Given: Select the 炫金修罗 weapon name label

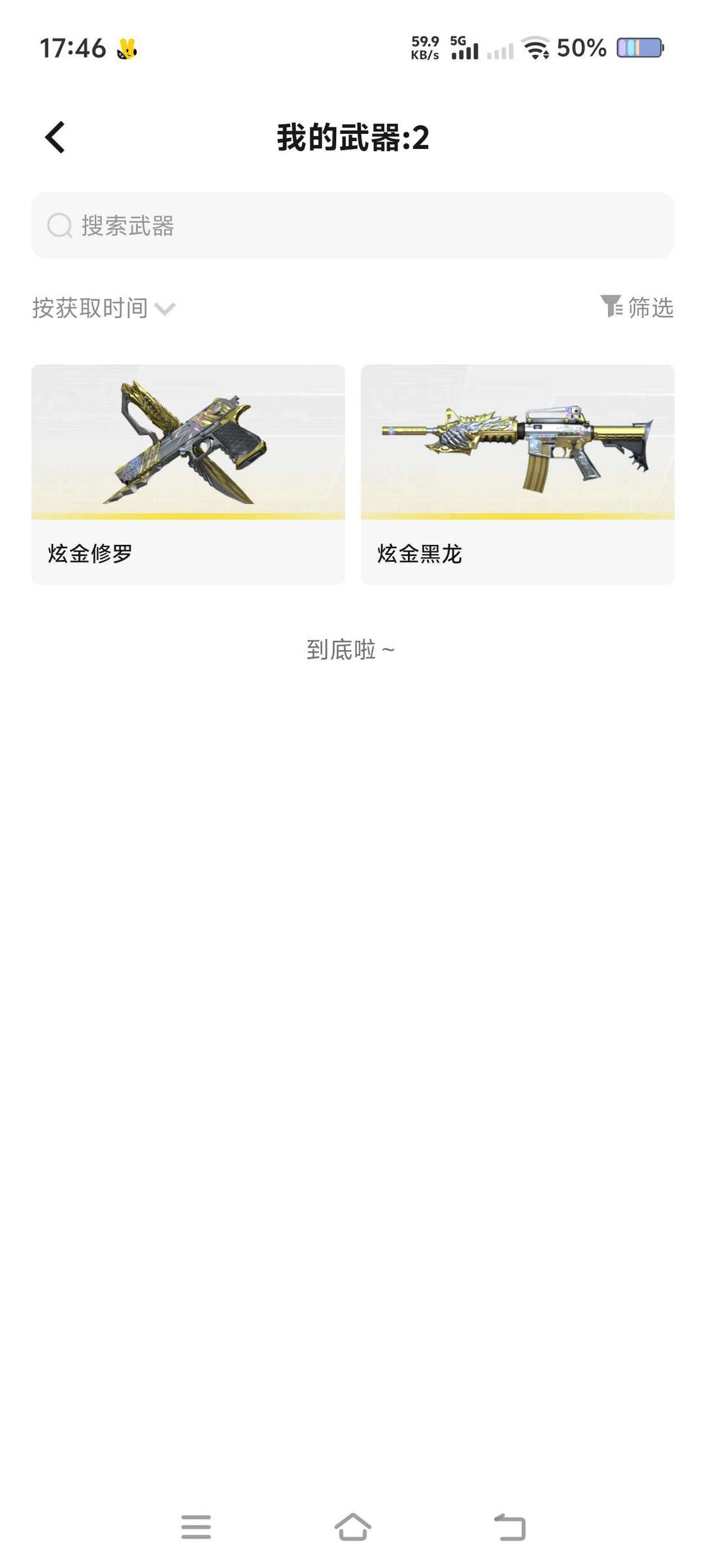Looking at the screenshot, I should (88, 553).
